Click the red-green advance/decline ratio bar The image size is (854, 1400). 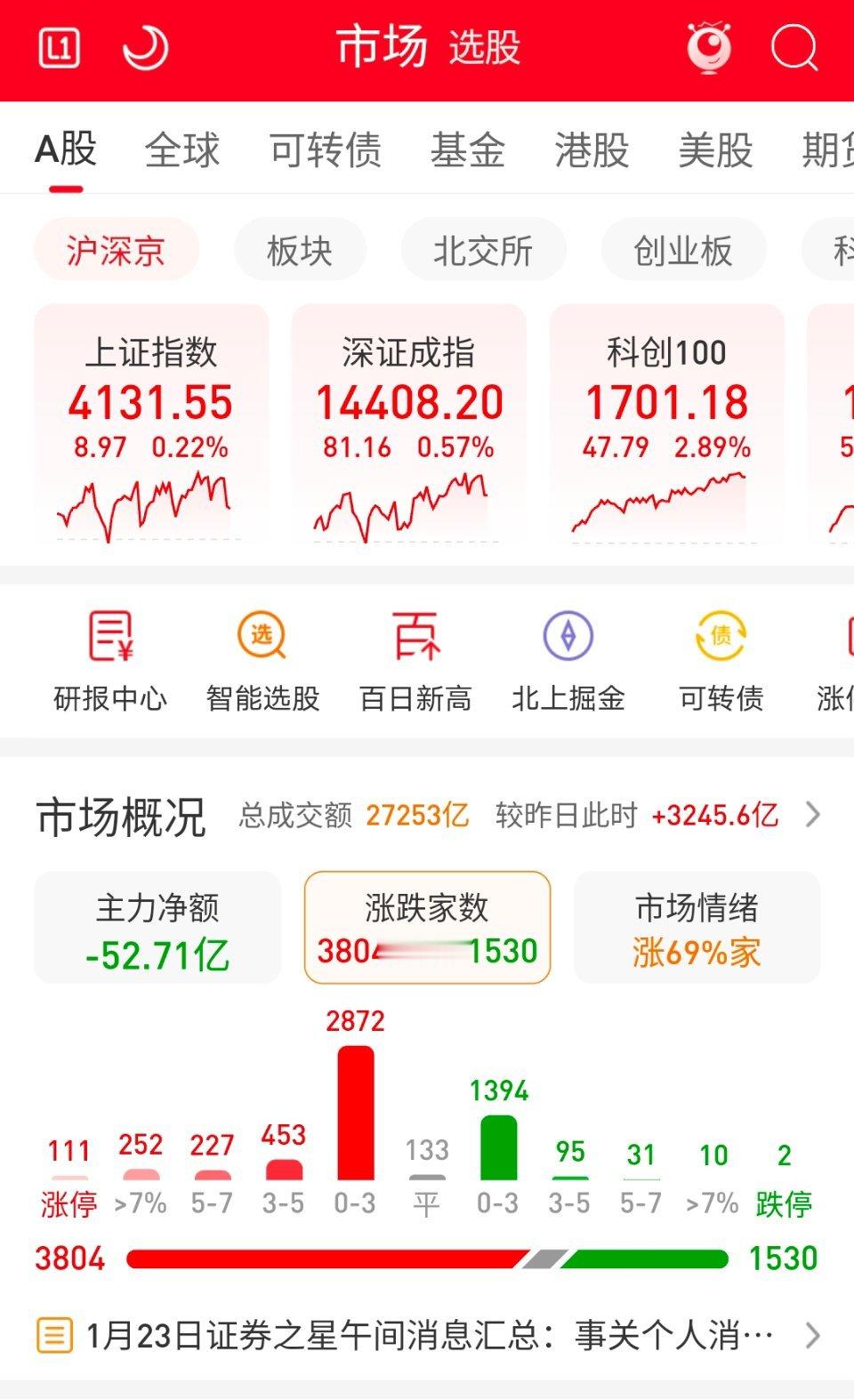pyautogui.click(x=427, y=1258)
